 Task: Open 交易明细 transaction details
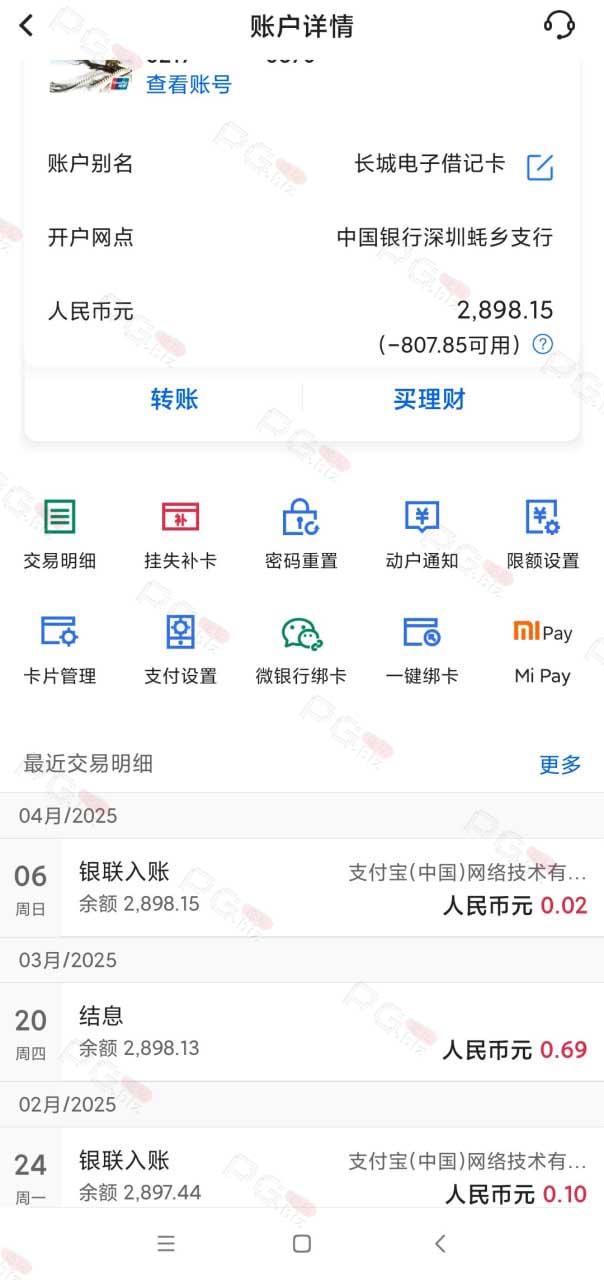60,535
